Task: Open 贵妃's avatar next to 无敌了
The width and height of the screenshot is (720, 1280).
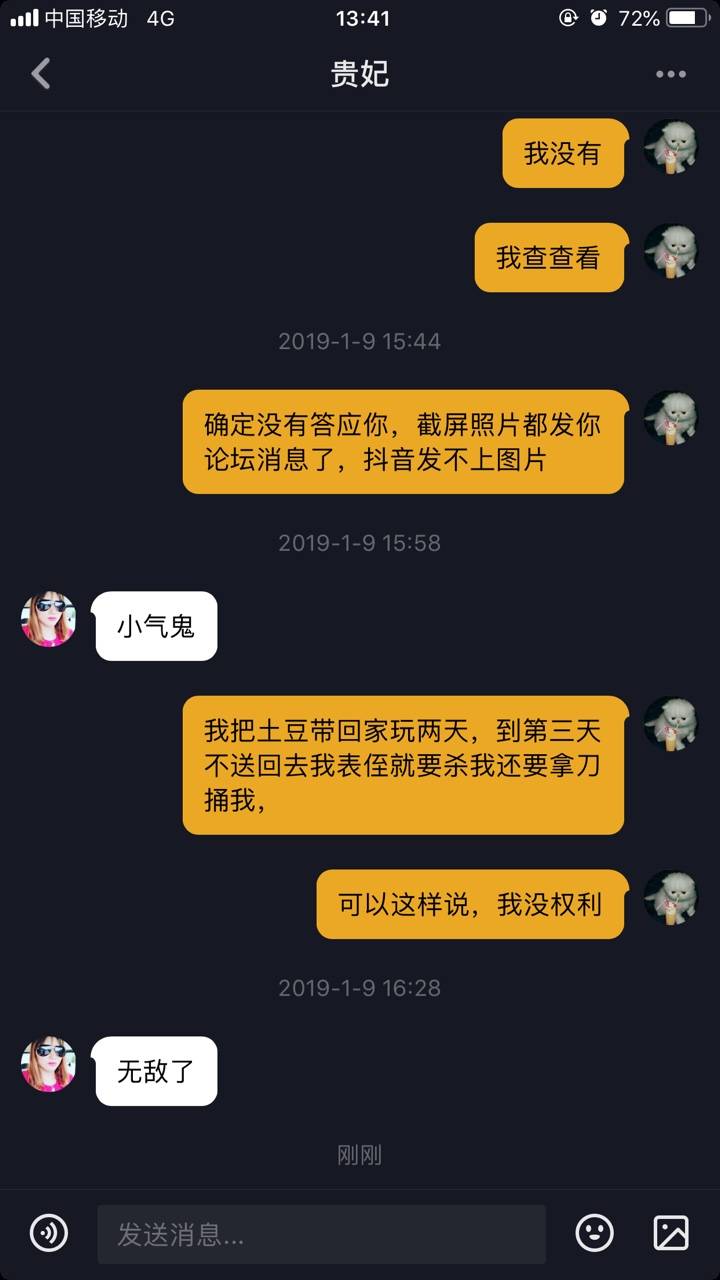Action: pos(48,1064)
